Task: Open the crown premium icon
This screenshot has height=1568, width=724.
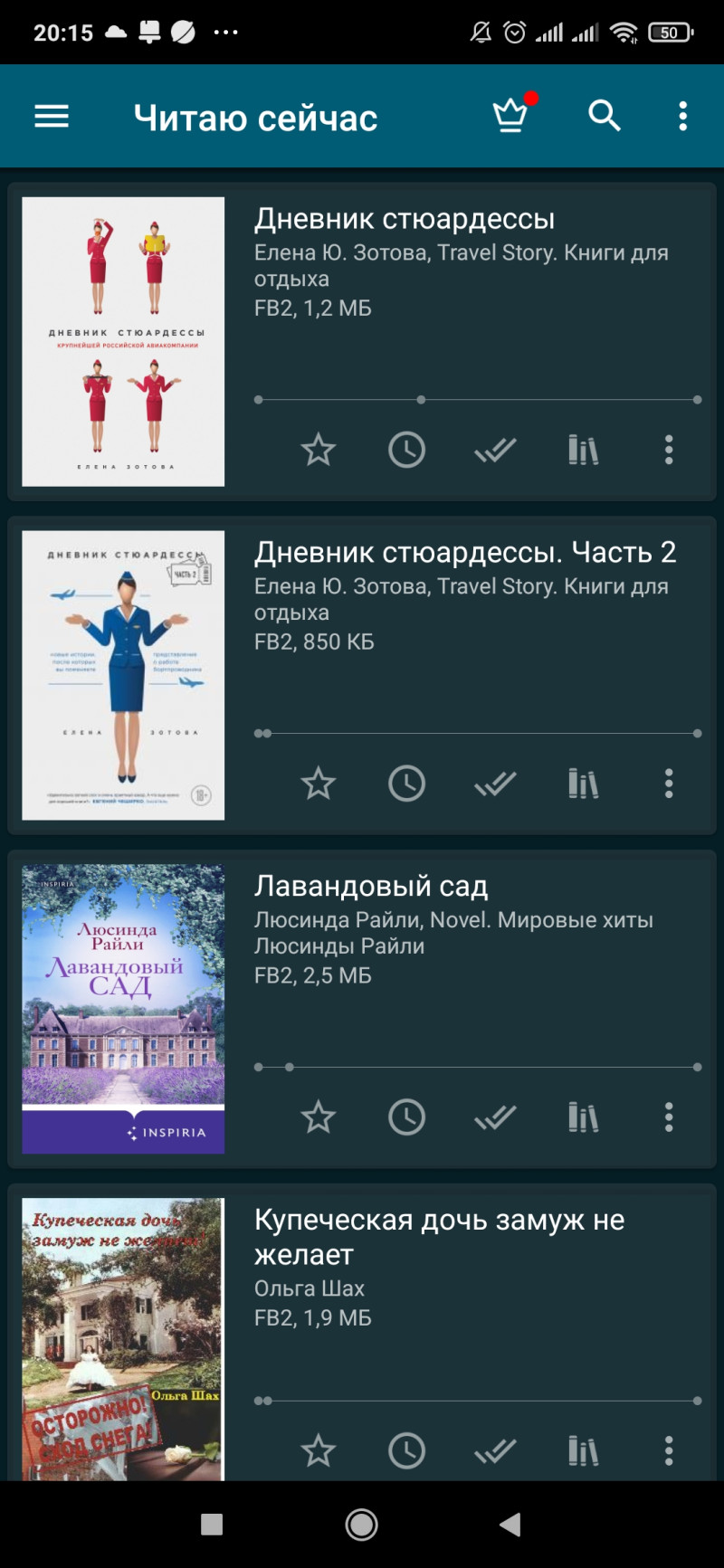Action: click(x=510, y=116)
